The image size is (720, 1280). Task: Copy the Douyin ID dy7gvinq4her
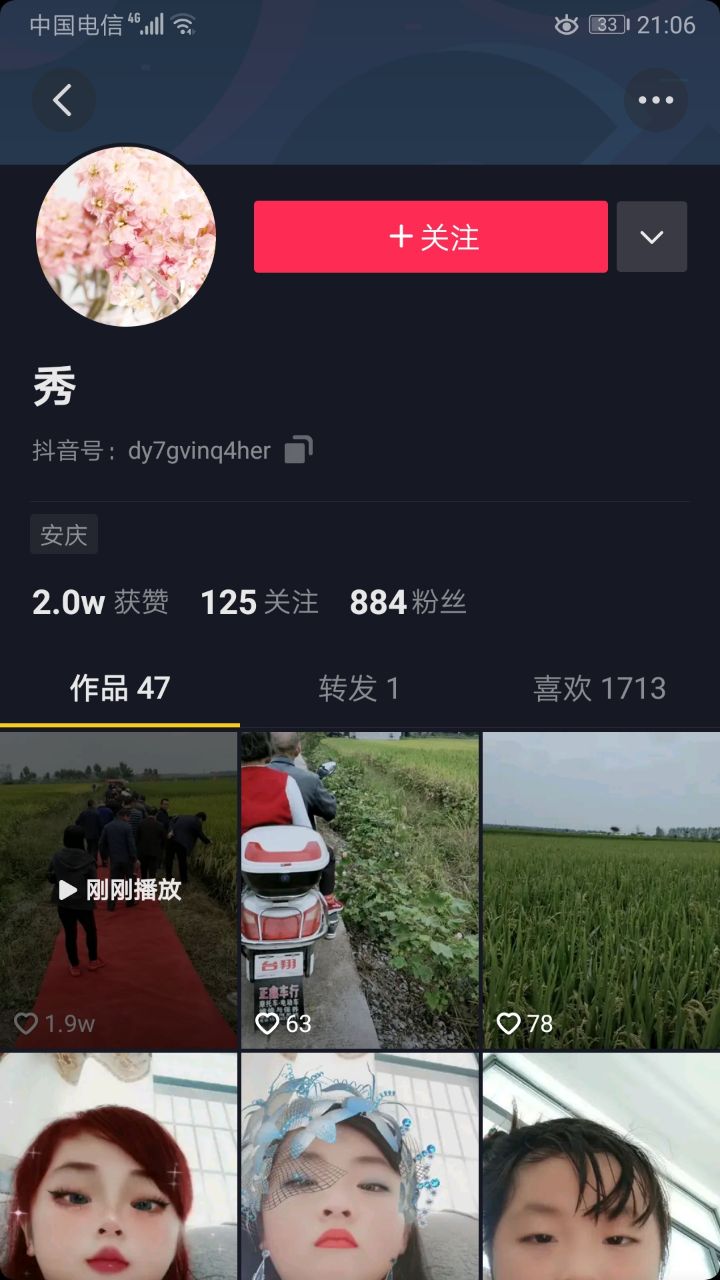pyautogui.click(x=299, y=450)
